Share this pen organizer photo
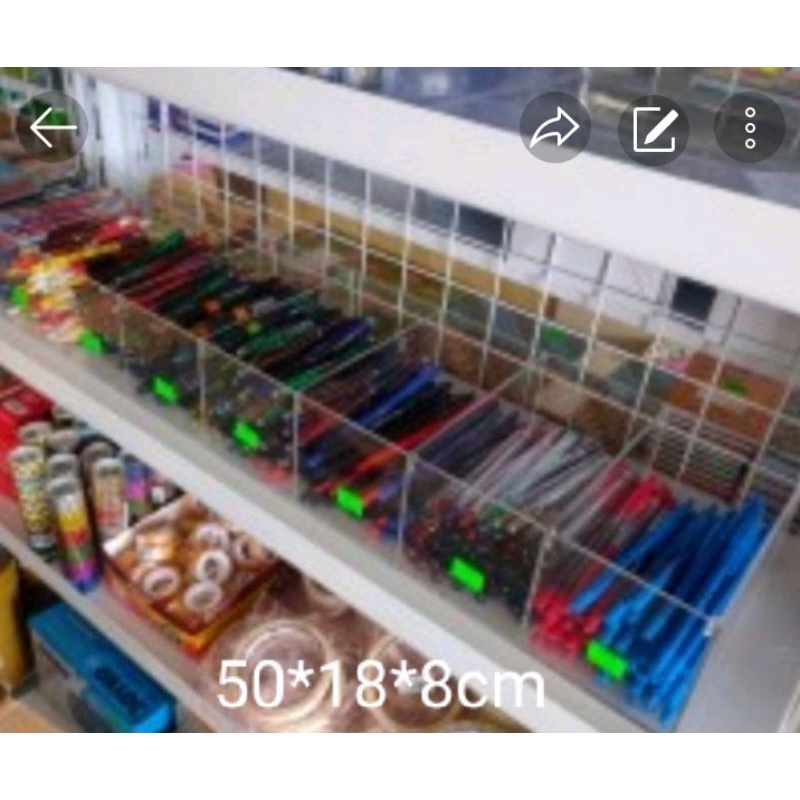This screenshot has height=800, width=800. click(555, 128)
